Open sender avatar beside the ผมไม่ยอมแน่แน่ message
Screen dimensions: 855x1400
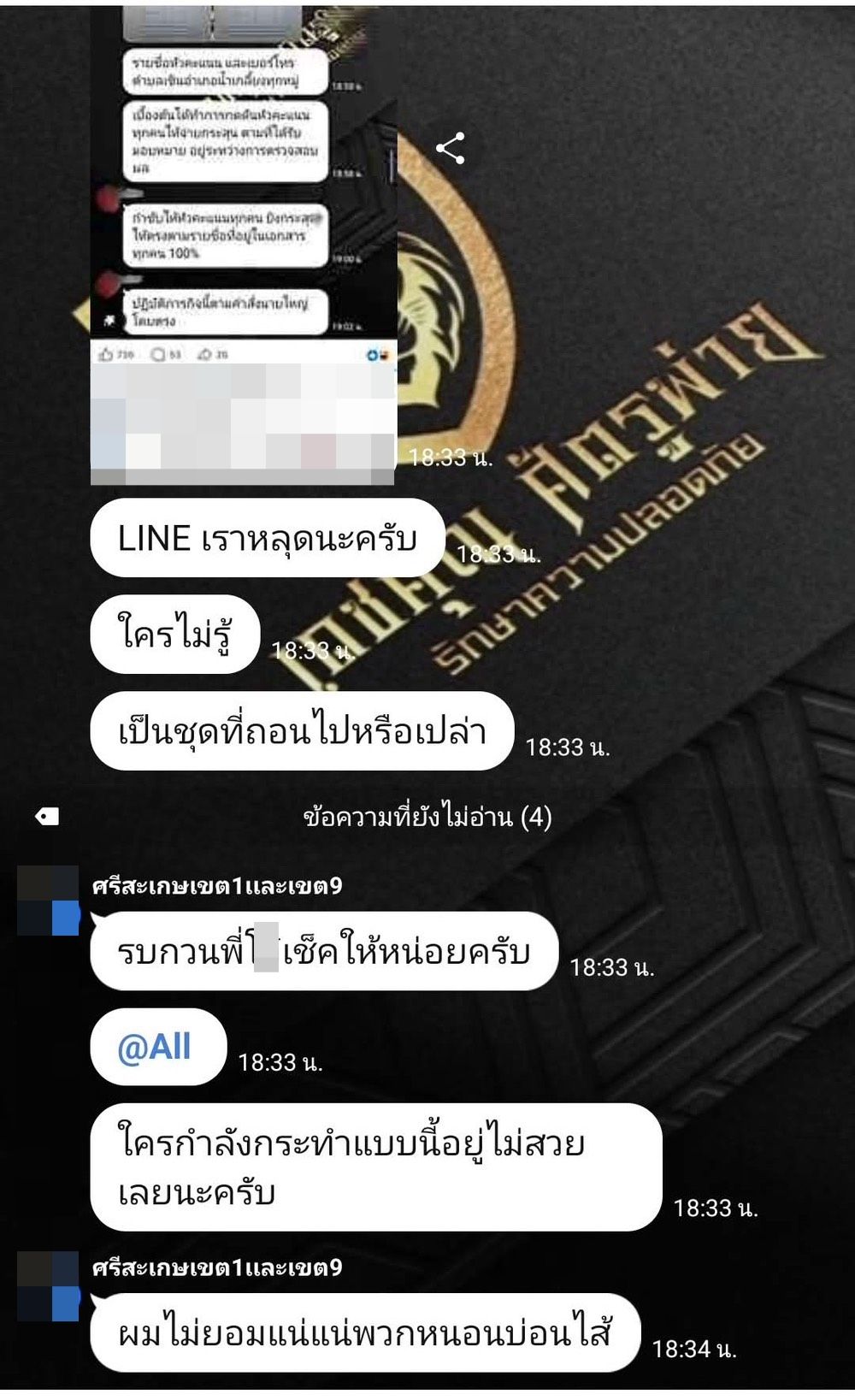coord(48,1285)
